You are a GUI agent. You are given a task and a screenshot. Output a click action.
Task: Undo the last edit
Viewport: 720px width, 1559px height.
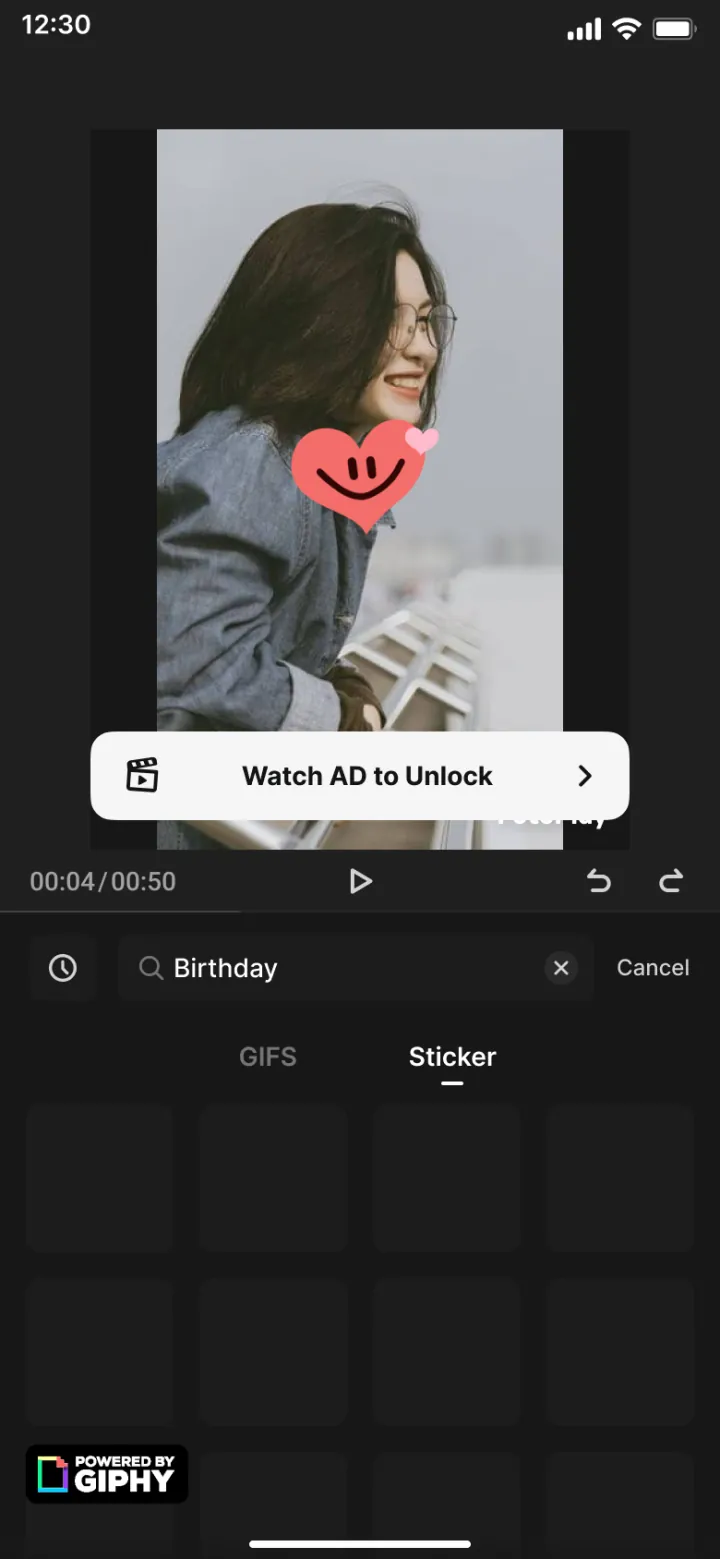(598, 881)
